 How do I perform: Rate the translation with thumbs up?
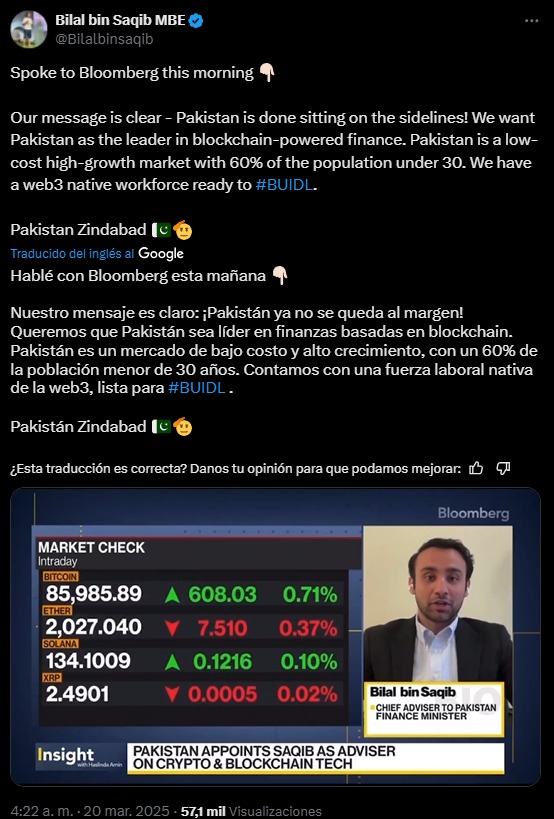point(476,469)
